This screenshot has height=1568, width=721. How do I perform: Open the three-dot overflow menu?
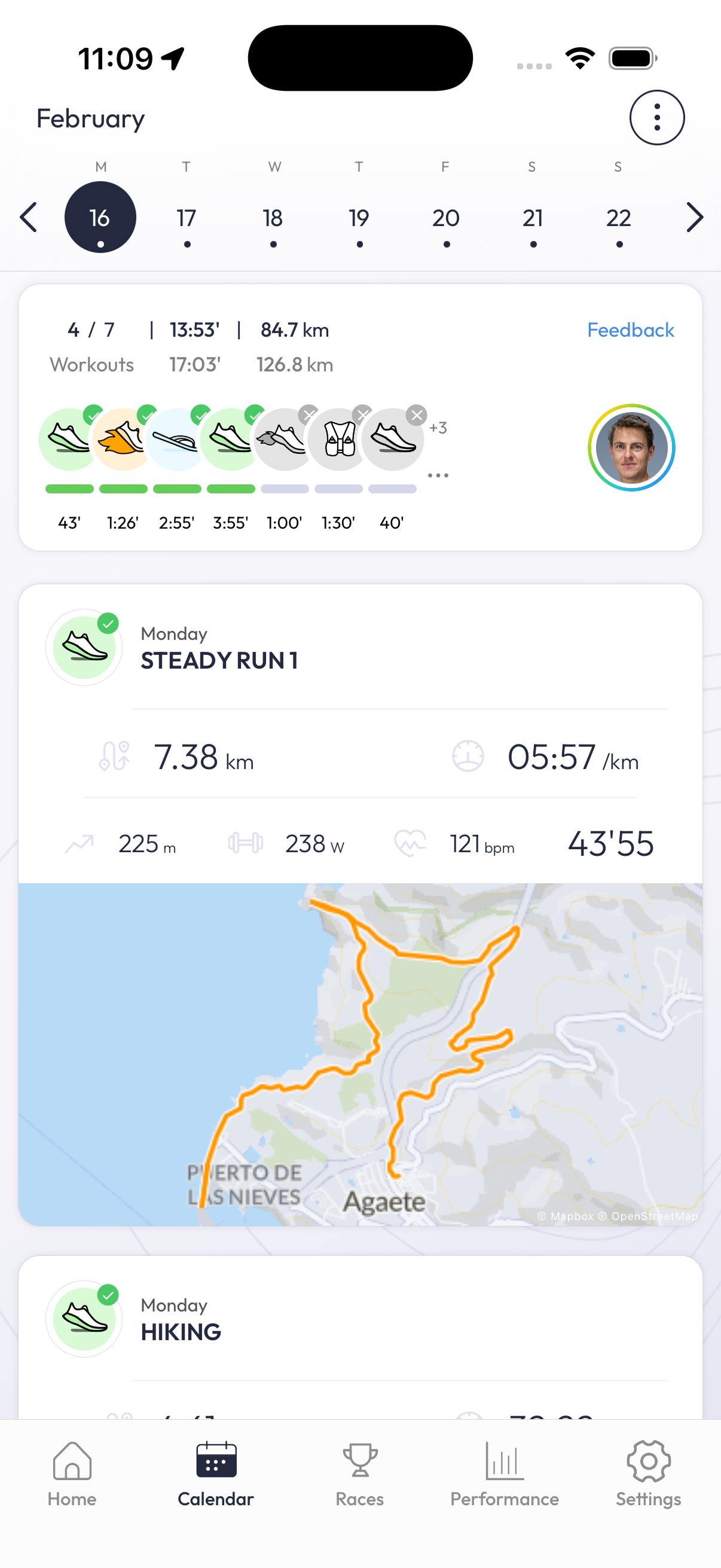656,117
